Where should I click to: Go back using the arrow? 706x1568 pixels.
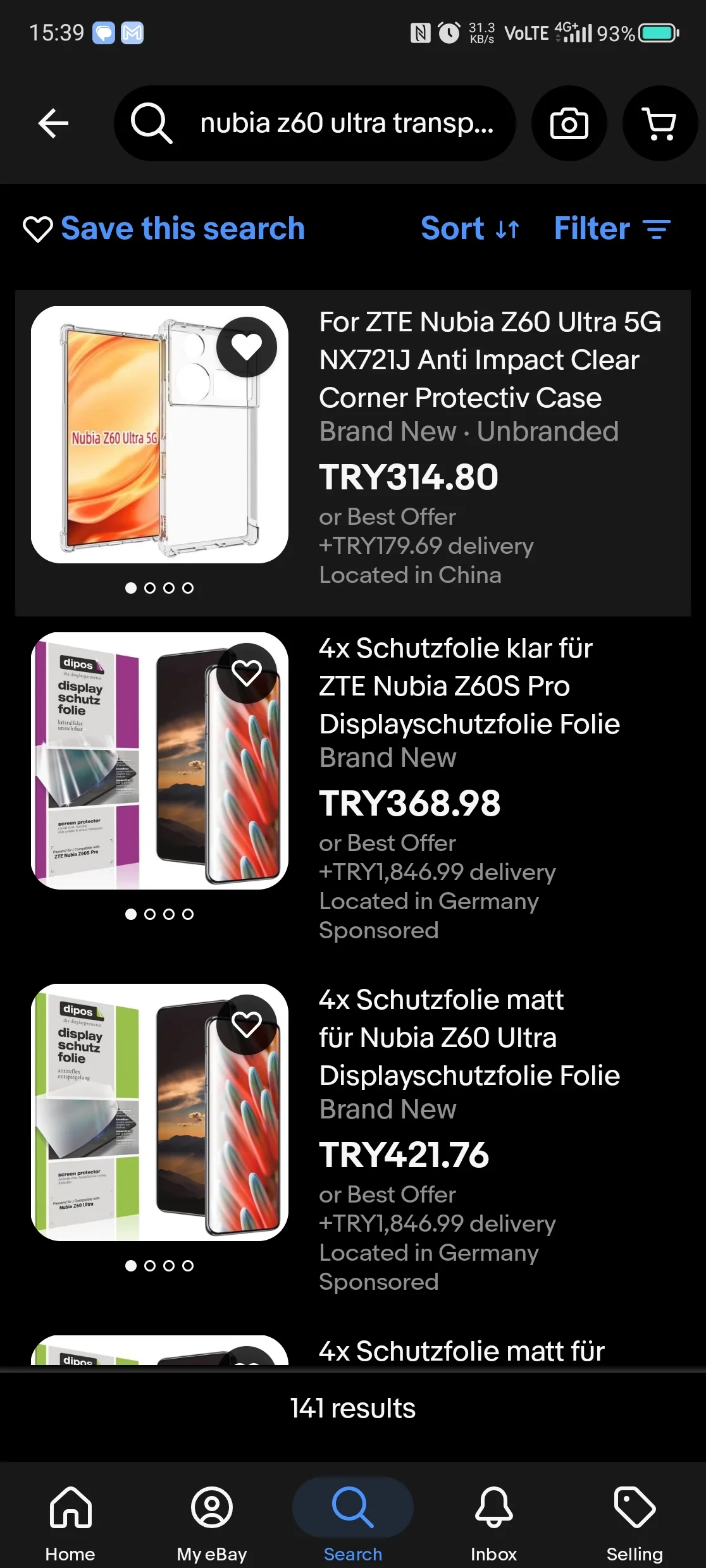54,123
